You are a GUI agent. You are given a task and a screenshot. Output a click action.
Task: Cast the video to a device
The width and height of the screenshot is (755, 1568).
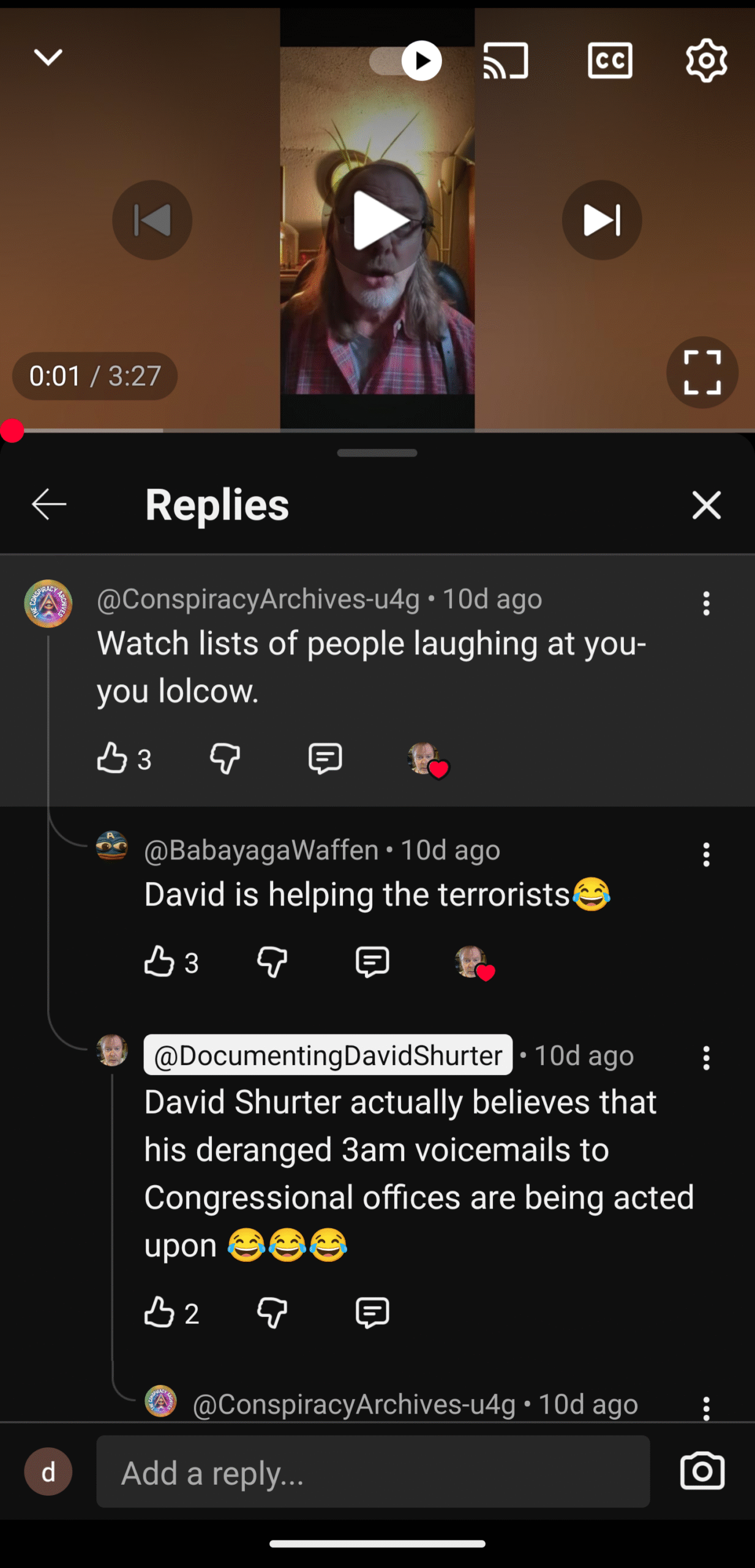tap(506, 61)
